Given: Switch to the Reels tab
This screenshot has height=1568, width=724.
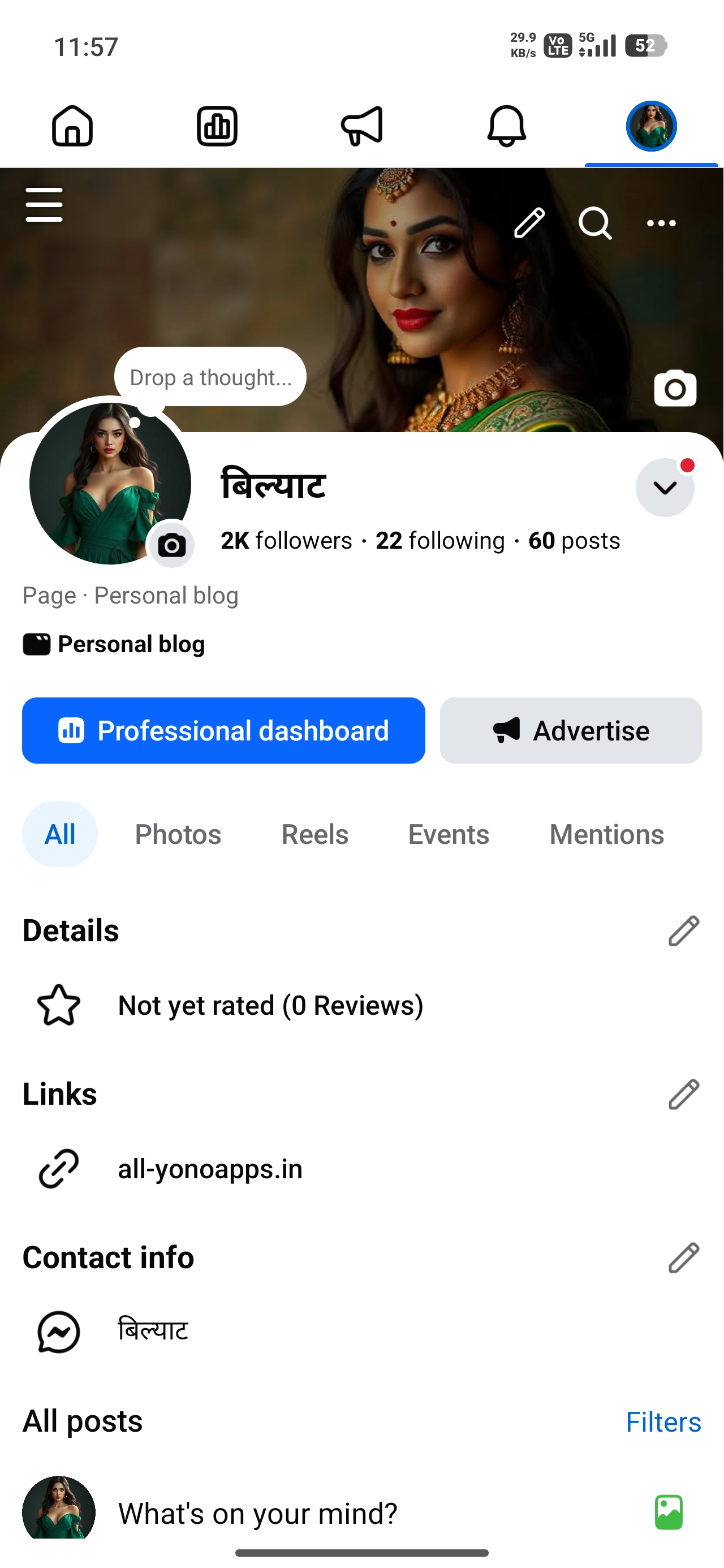Looking at the screenshot, I should (314, 834).
